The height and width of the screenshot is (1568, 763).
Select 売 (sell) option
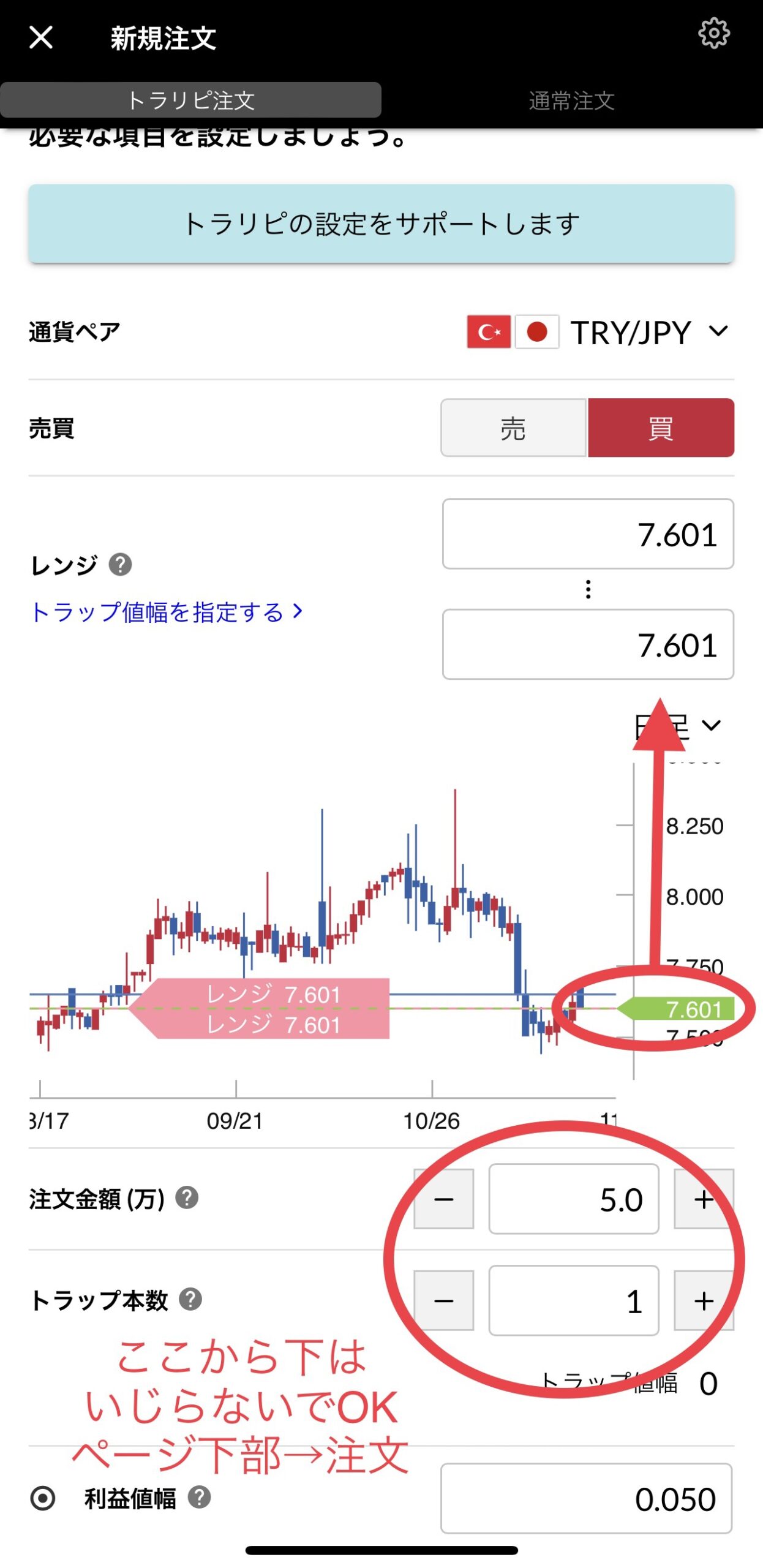pyautogui.click(x=513, y=428)
